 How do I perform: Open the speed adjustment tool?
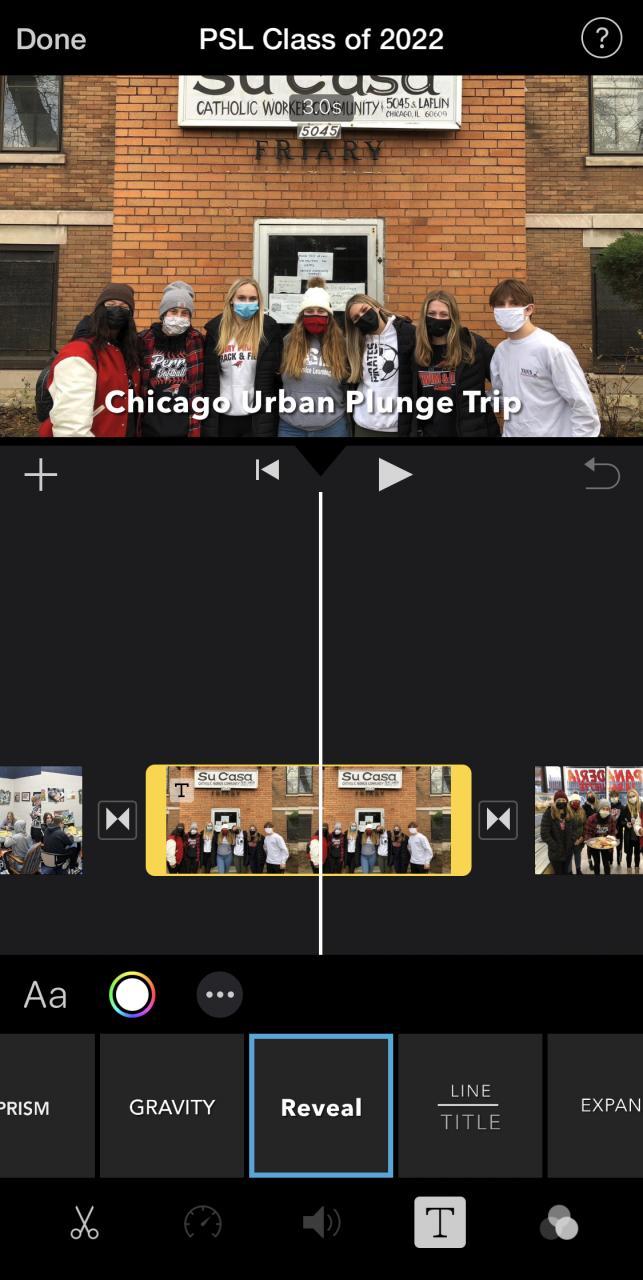(203, 1222)
